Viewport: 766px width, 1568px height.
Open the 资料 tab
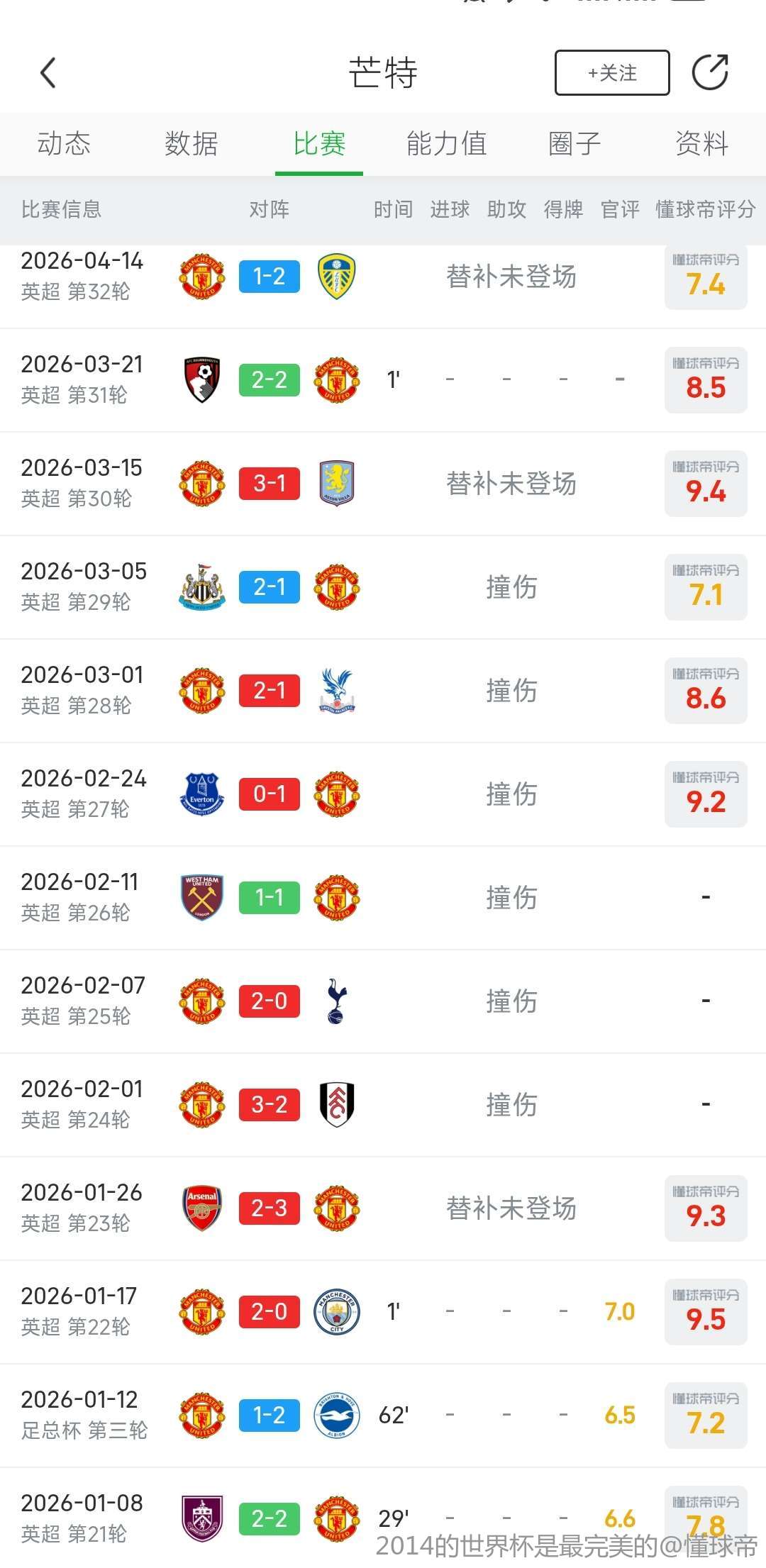pos(701,144)
